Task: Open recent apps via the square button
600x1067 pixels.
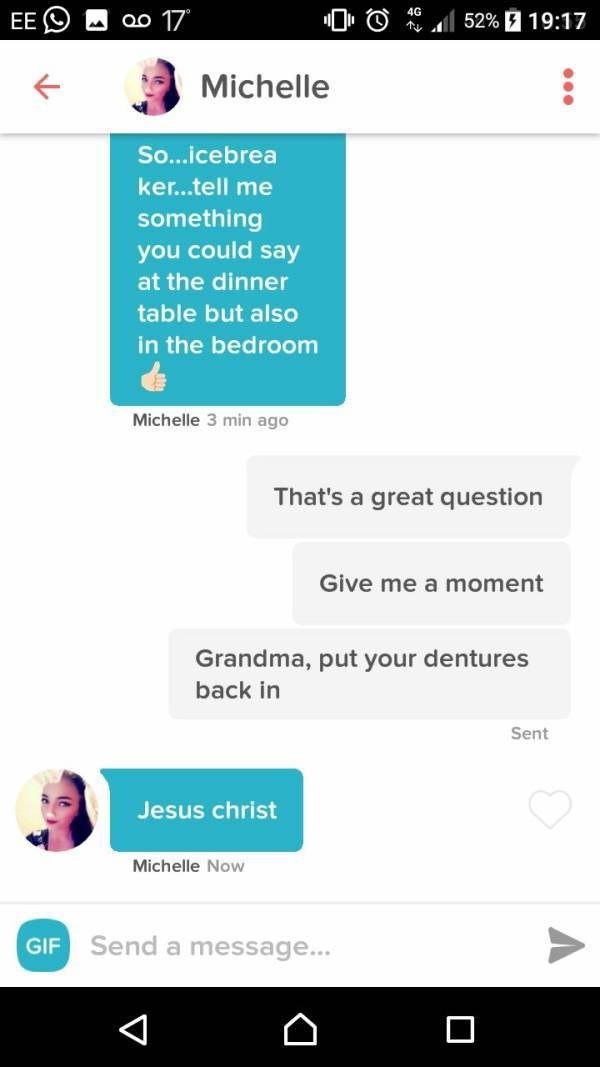Action: tap(460, 1029)
